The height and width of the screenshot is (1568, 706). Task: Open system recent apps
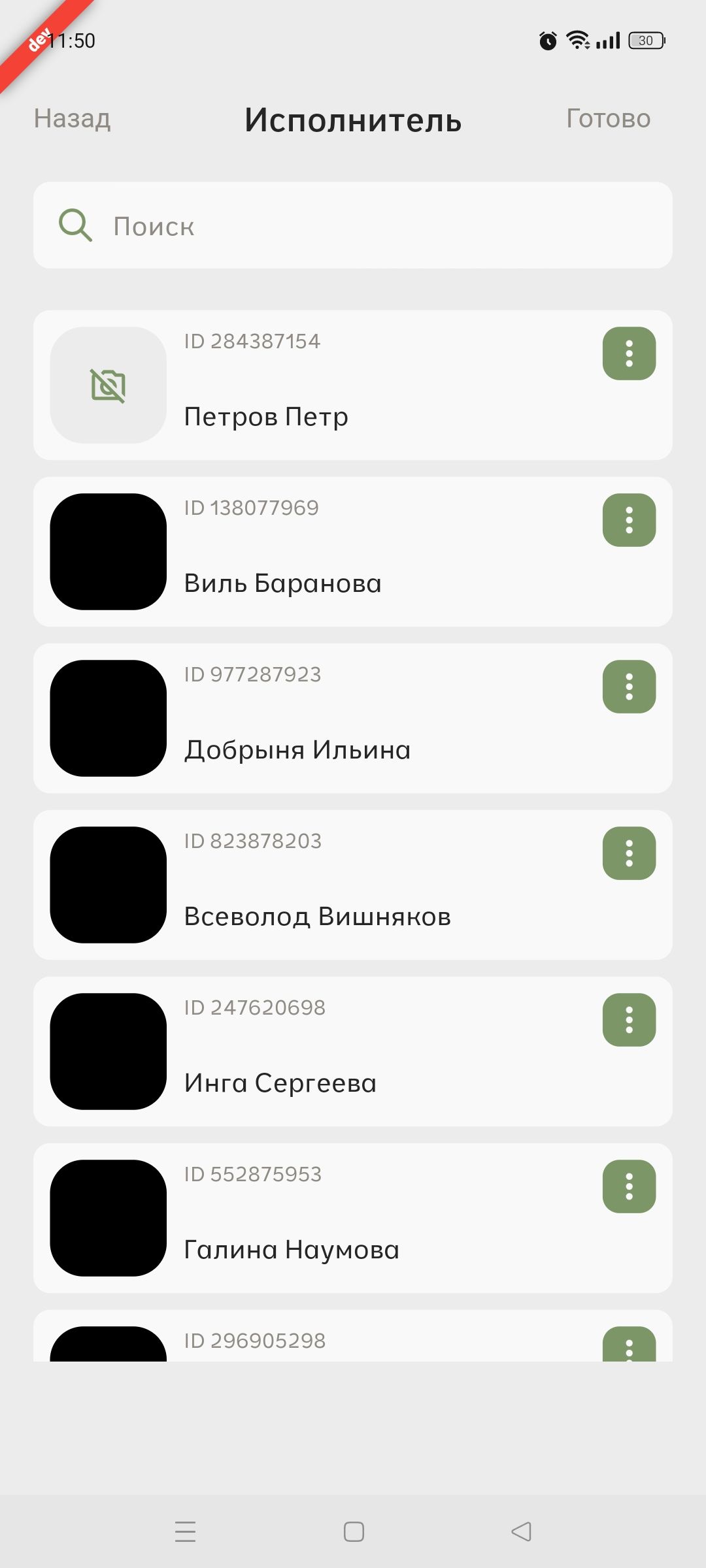186,1531
